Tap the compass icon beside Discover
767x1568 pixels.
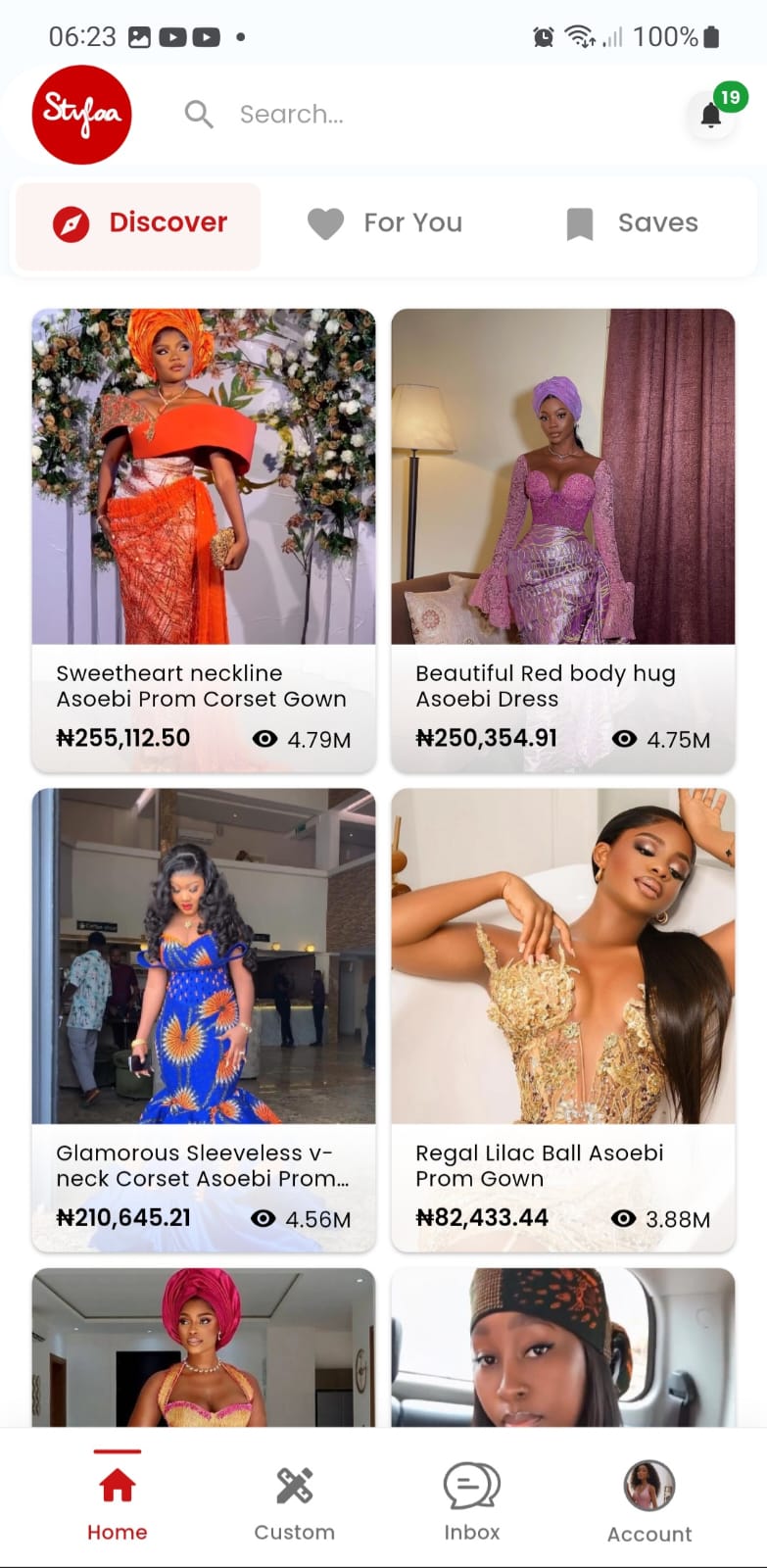click(68, 222)
